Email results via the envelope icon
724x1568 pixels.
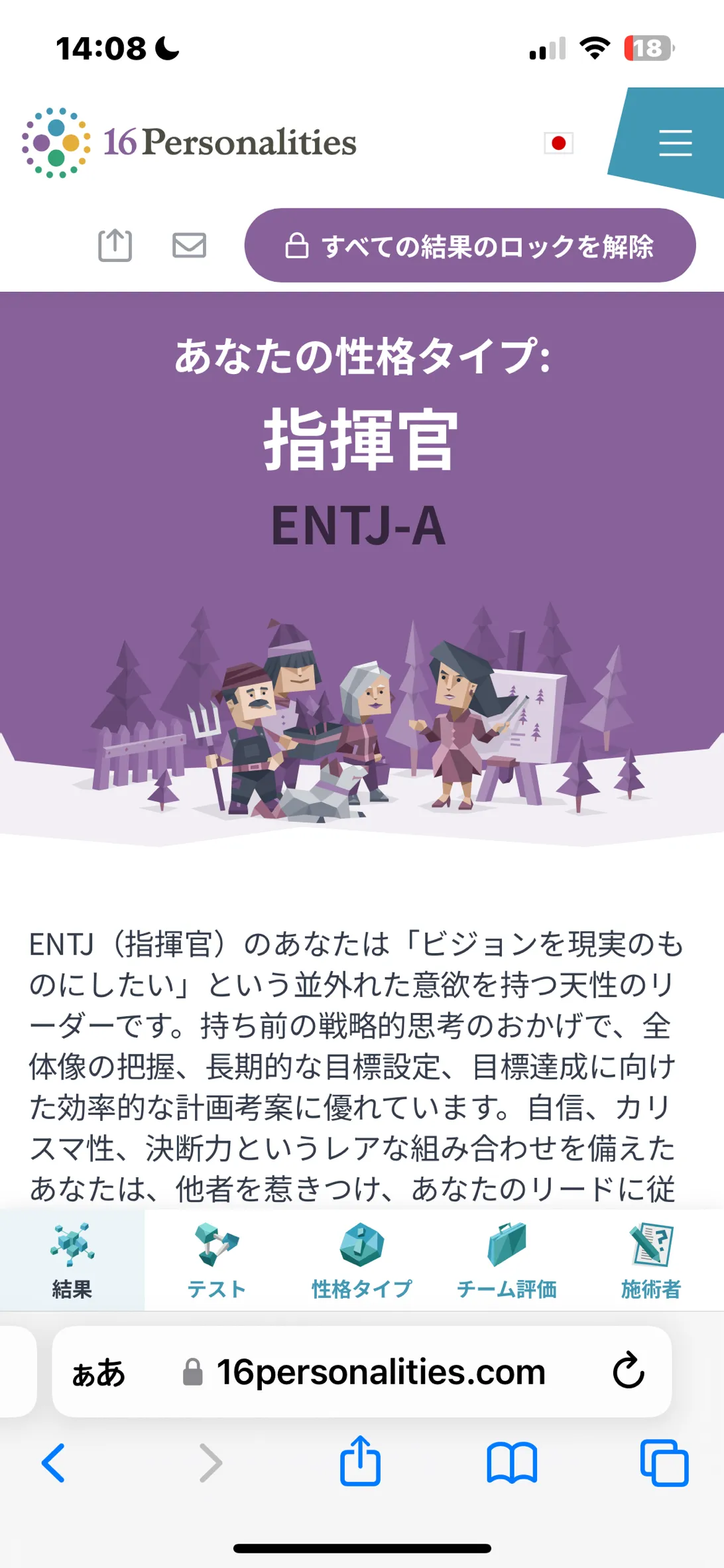click(190, 245)
